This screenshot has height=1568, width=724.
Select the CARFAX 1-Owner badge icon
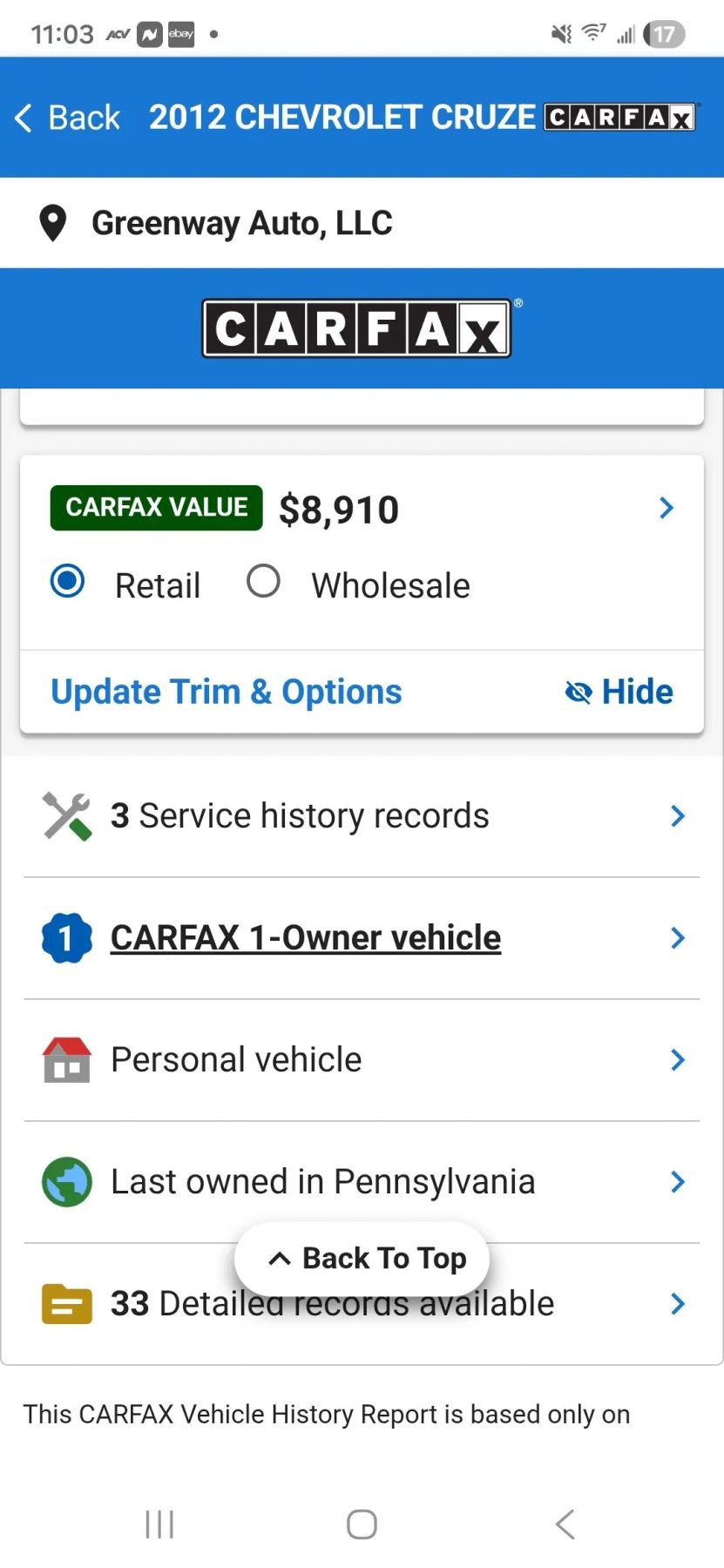[65, 937]
